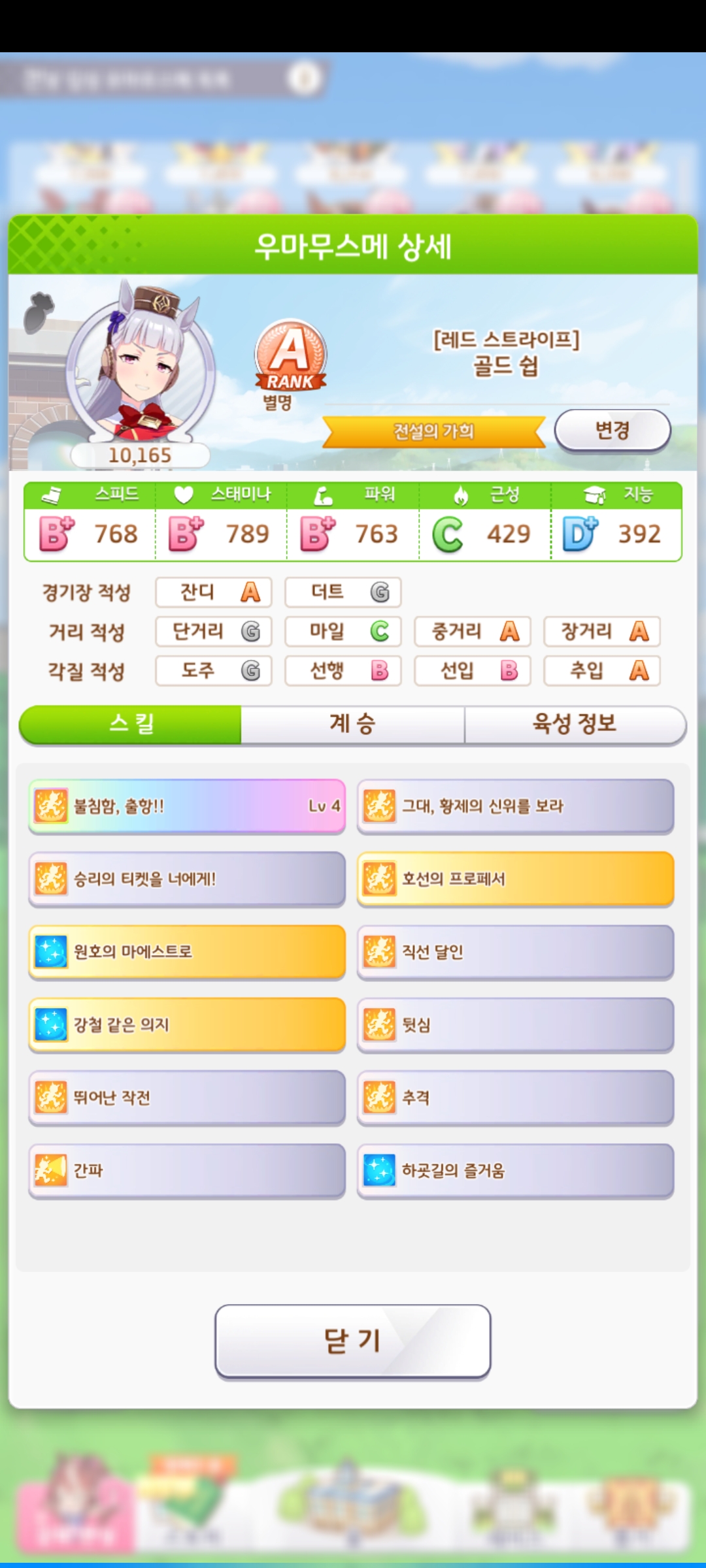
Task: Open the 강철 같은 의지 skill
Action: [x=187, y=1024]
